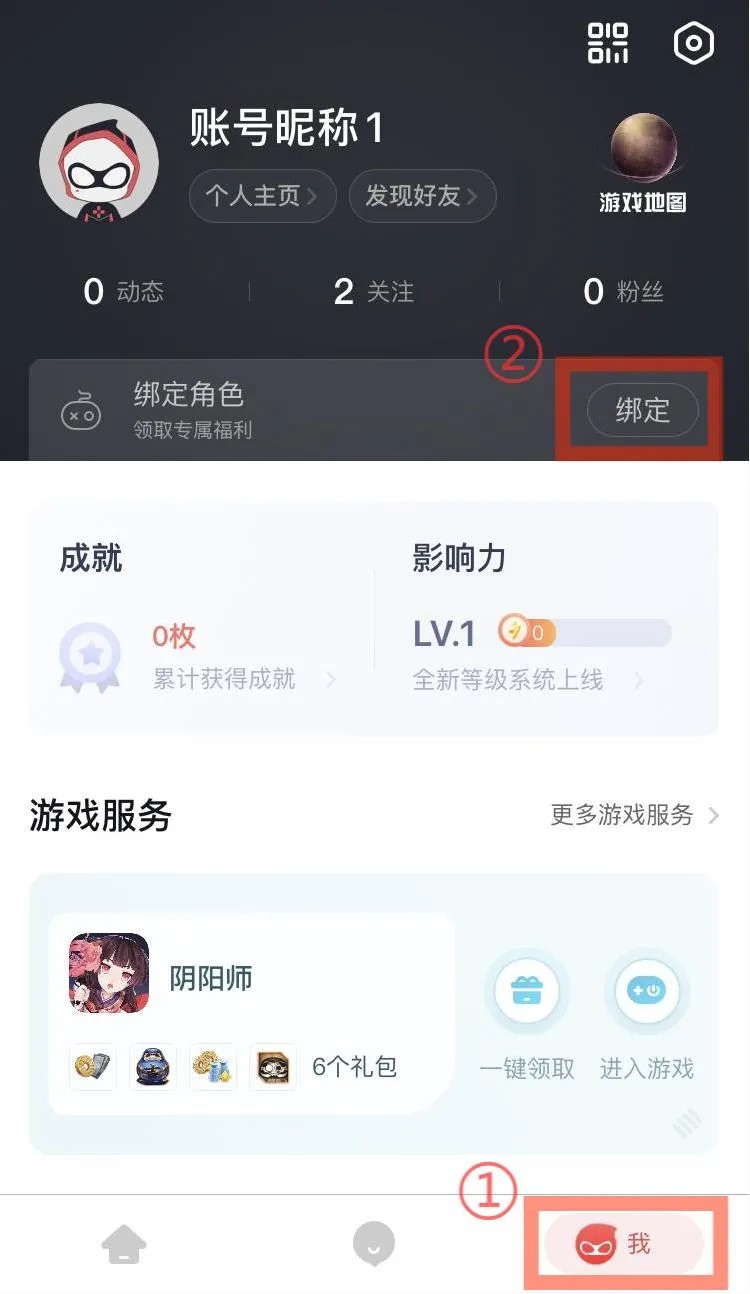Open 成就 achievements card
750x1294 pixels.
coord(200,620)
